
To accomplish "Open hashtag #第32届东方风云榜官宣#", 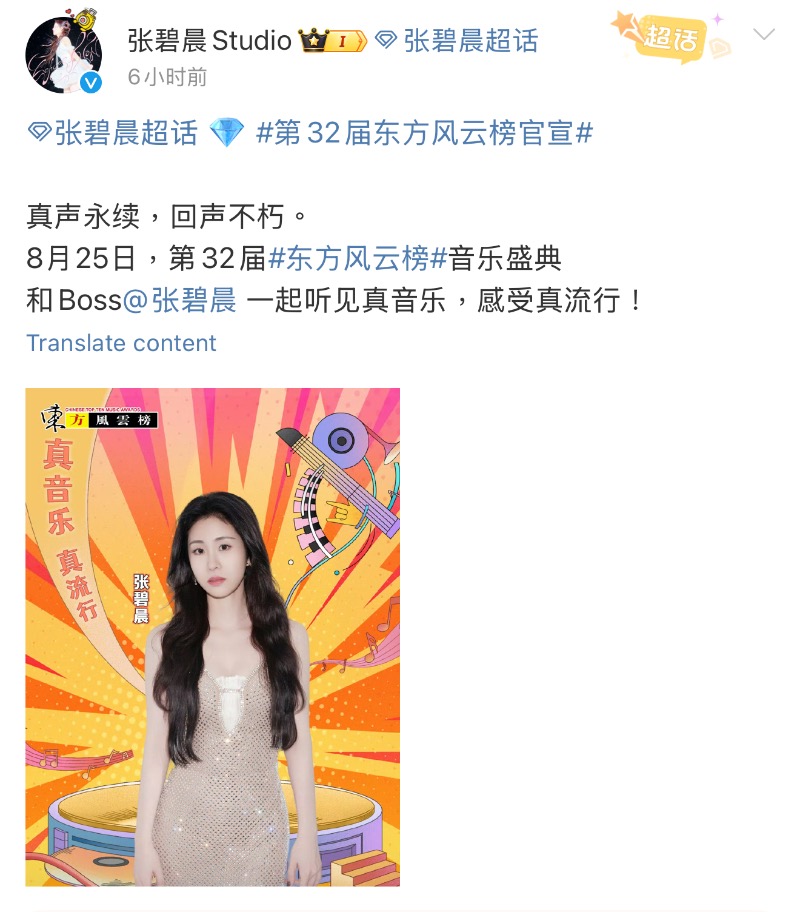I will pyautogui.click(x=425, y=133).
